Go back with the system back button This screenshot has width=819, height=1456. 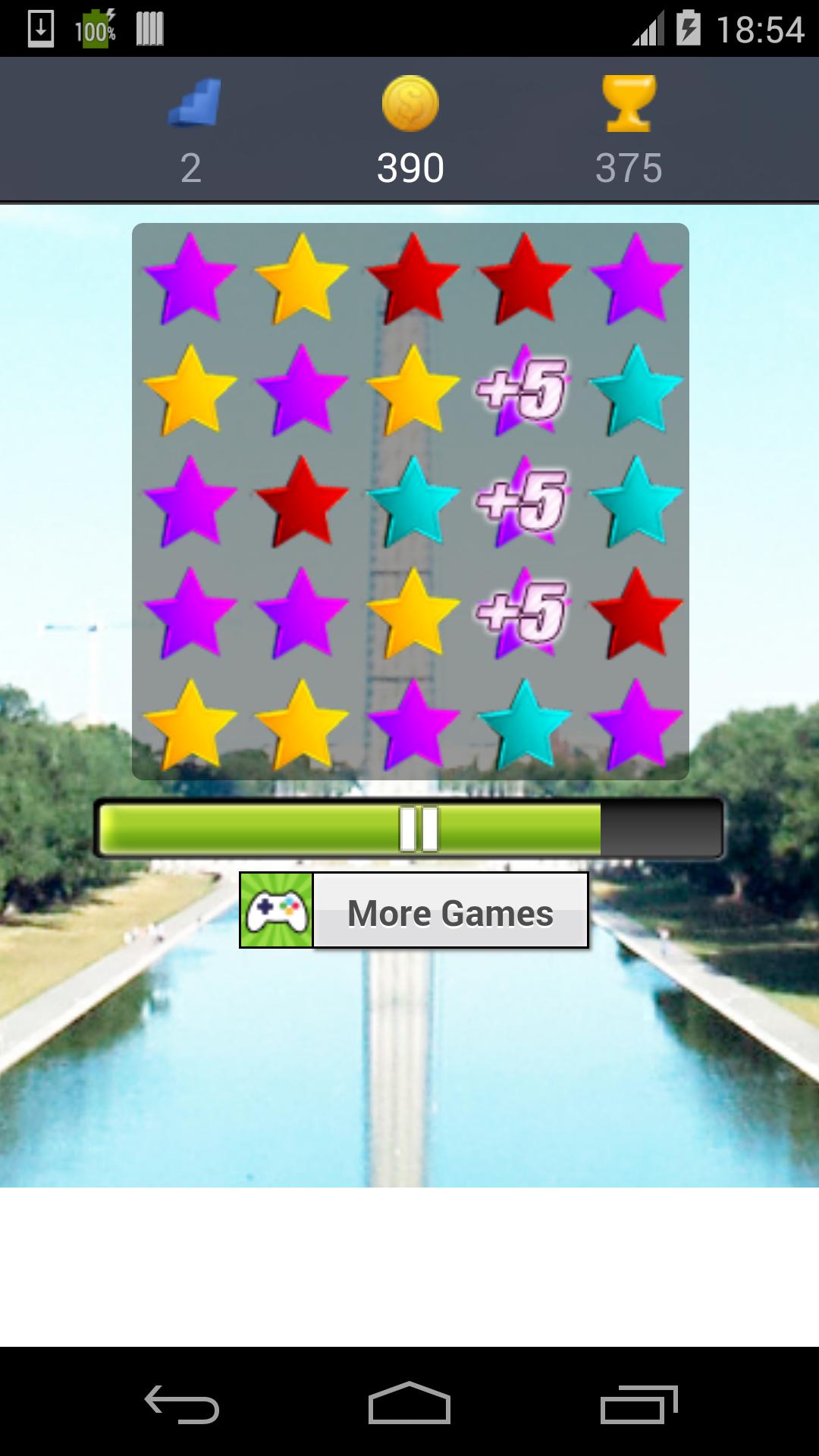point(182,1404)
